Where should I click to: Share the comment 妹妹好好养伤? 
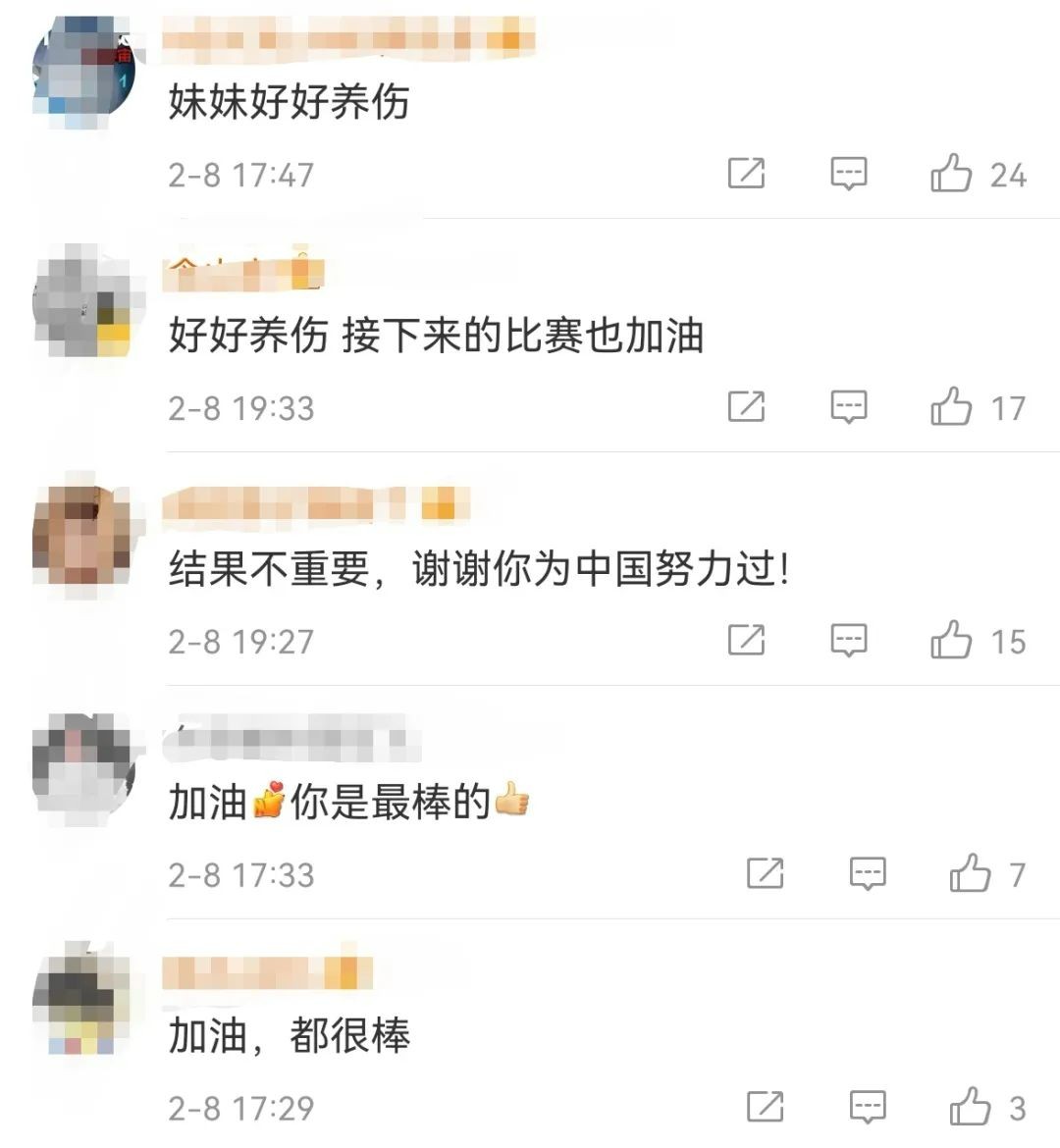[x=746, y=174]
